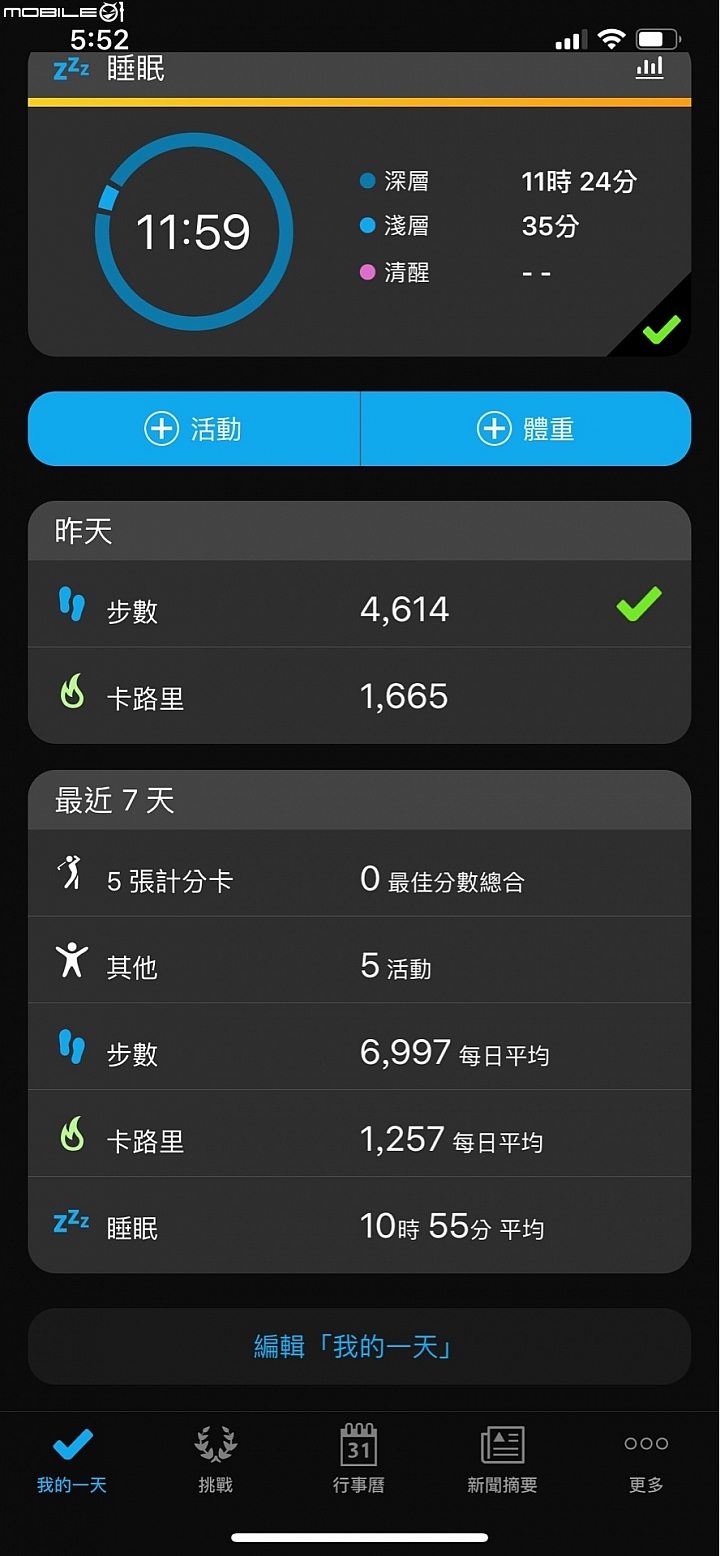Image resolution: width=720 pixels, height=1556 pixels.
Task: Switch to the 挑戰 tab
Action: pos(215,1461)
